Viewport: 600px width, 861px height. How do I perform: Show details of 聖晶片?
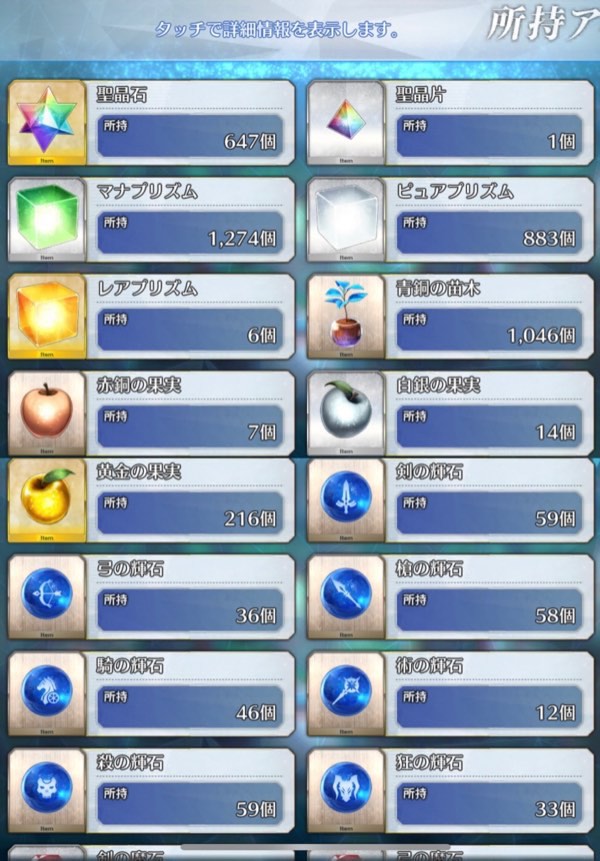450,122
